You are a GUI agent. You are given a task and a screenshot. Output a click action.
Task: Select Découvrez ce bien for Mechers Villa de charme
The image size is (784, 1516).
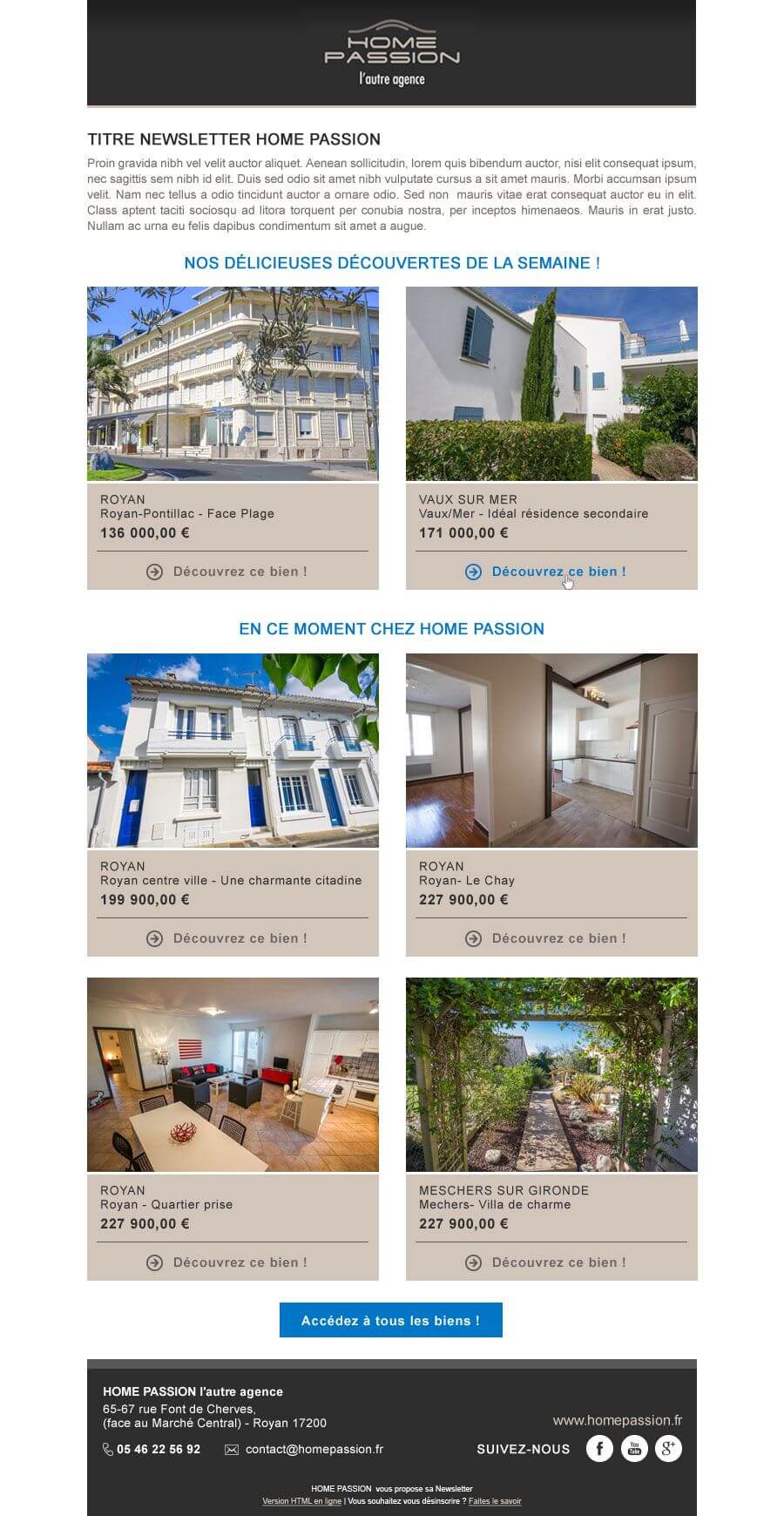tap(546, 1262)
